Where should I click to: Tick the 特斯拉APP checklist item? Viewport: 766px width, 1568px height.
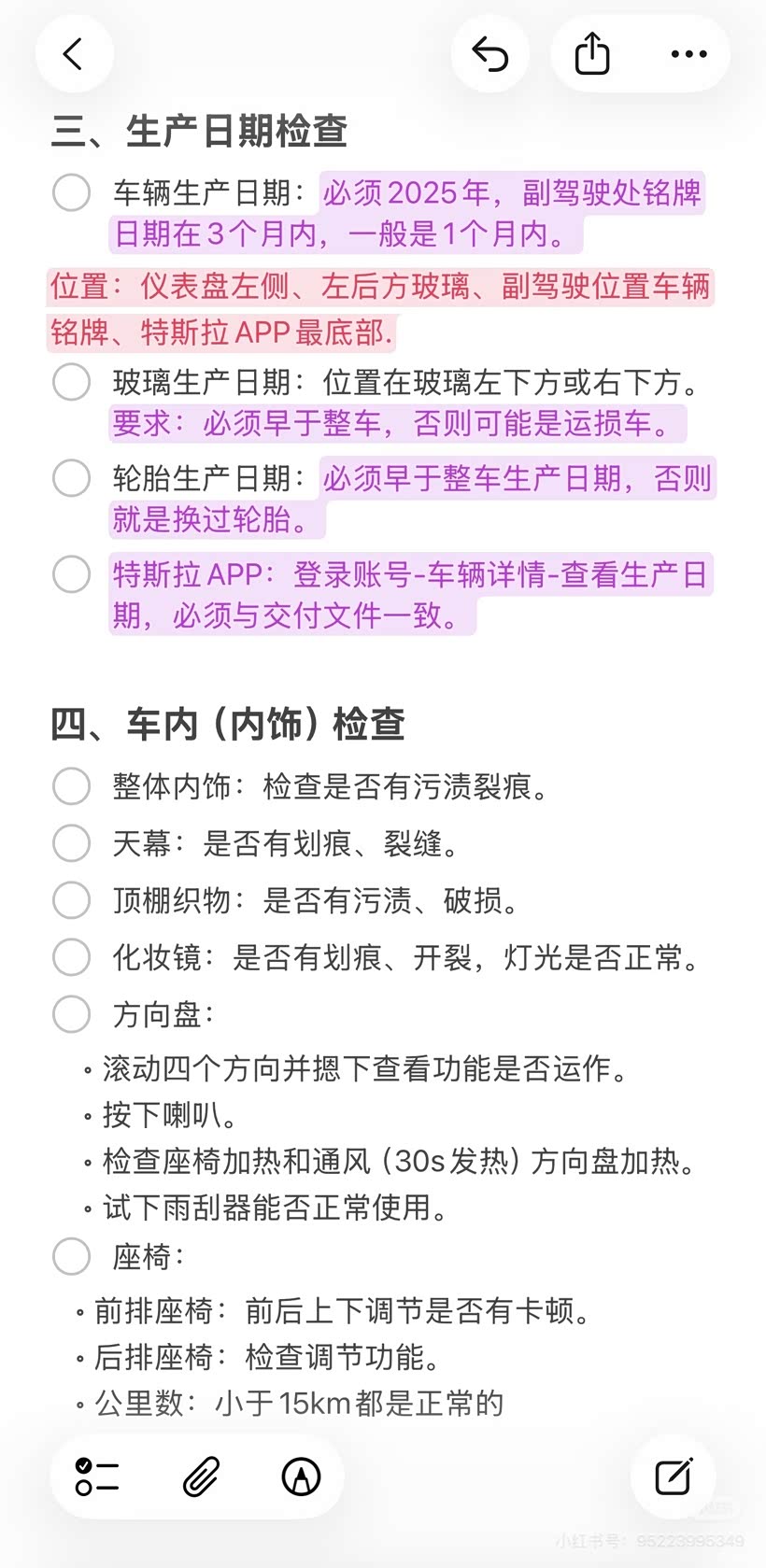tap(71, 574)
